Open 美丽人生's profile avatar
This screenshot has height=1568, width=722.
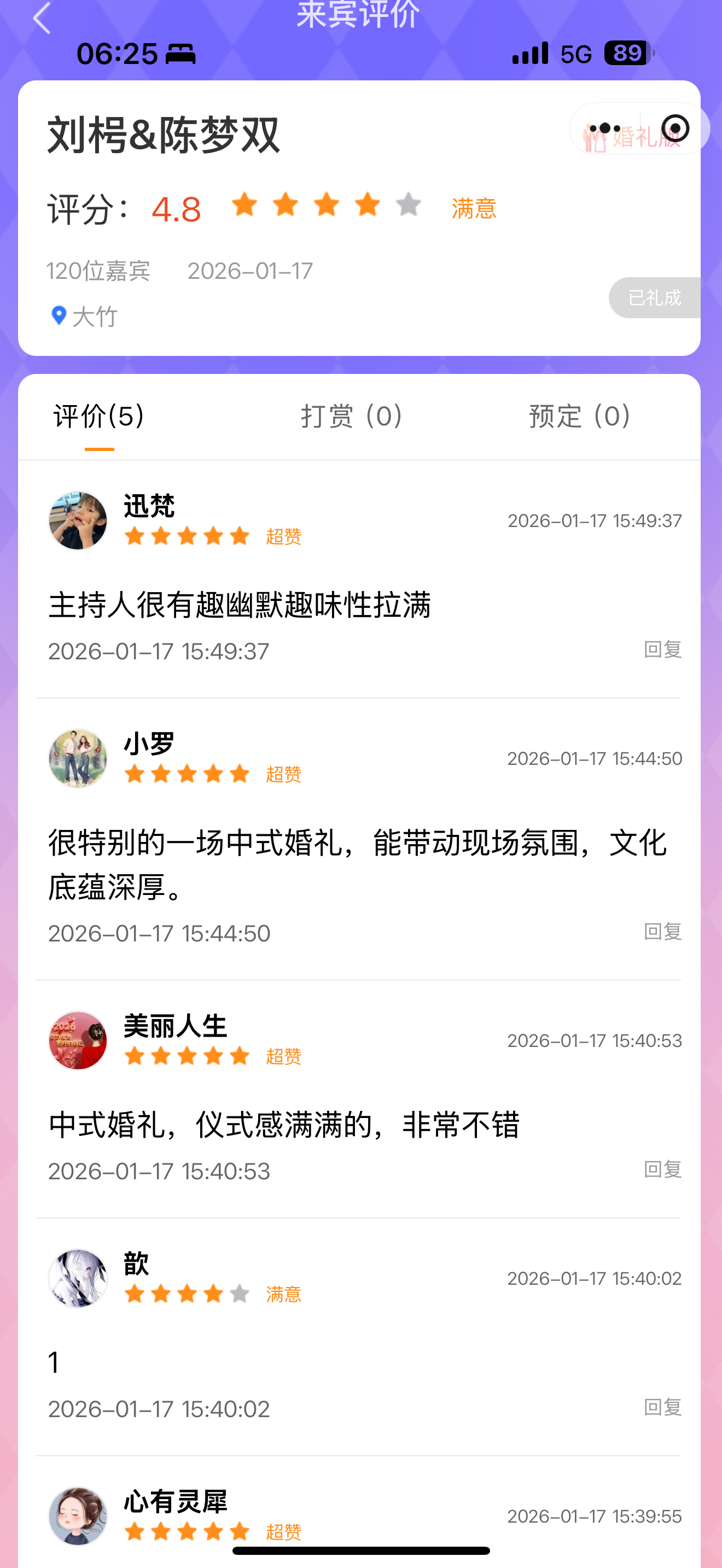tap(78, 1040)
